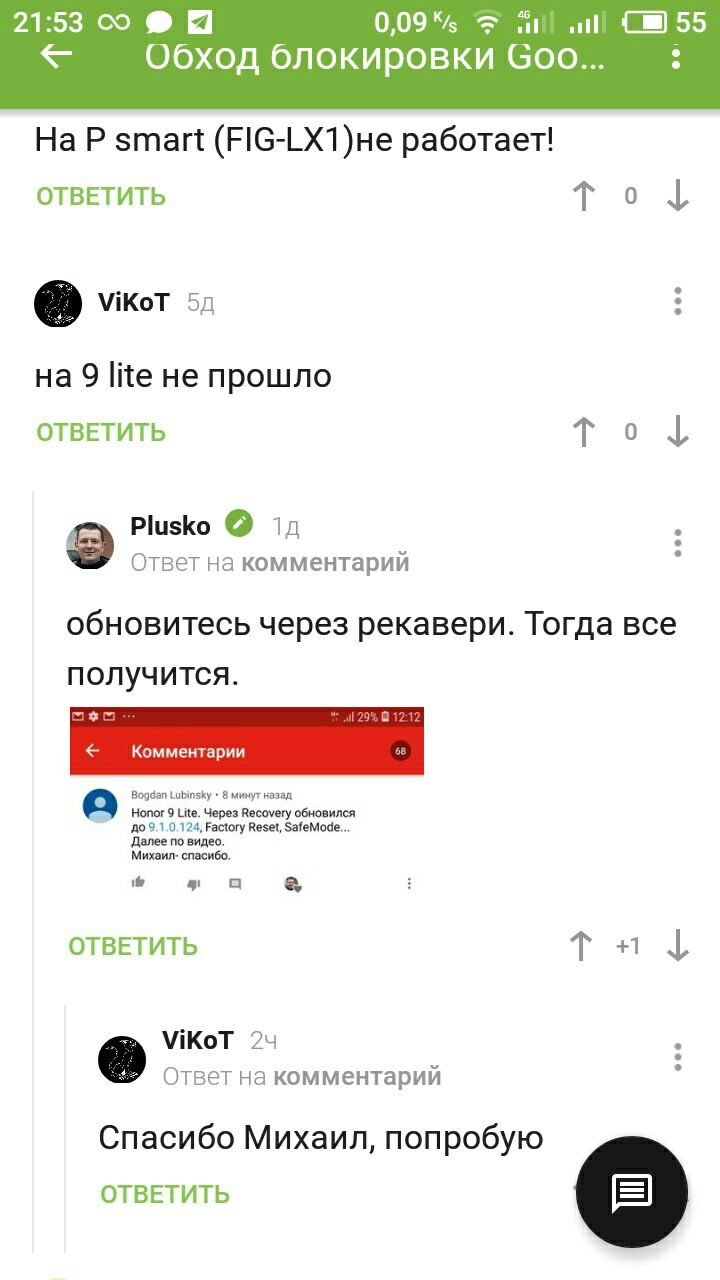Open options for ViKoT's 9 lite comment
The image size is (720, 1280).
(x=678, y=301)
